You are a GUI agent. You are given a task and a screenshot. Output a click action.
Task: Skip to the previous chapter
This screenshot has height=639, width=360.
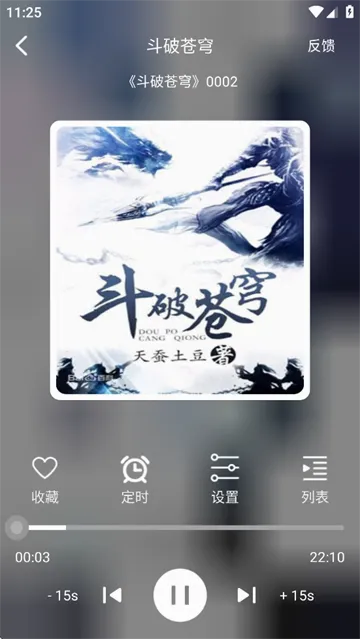[x=112, y=595]
